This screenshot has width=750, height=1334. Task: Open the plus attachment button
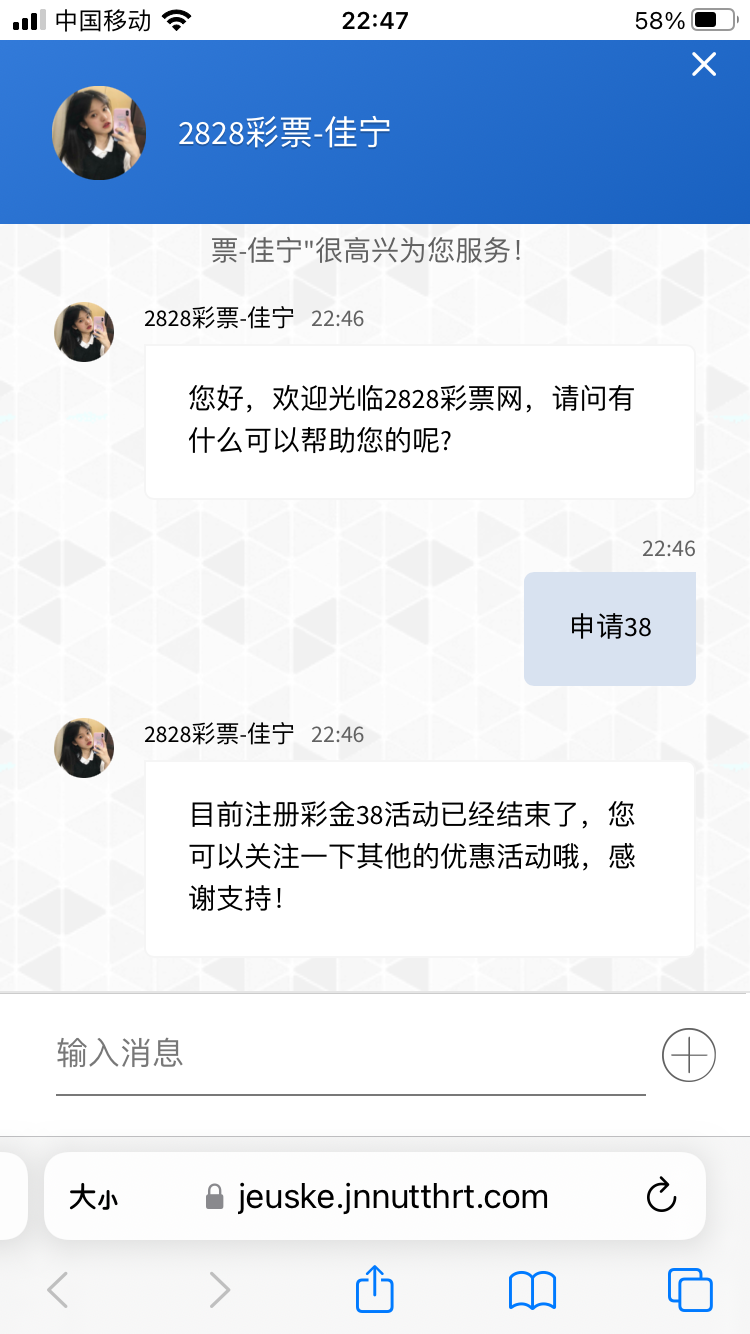pos(689,1055)
